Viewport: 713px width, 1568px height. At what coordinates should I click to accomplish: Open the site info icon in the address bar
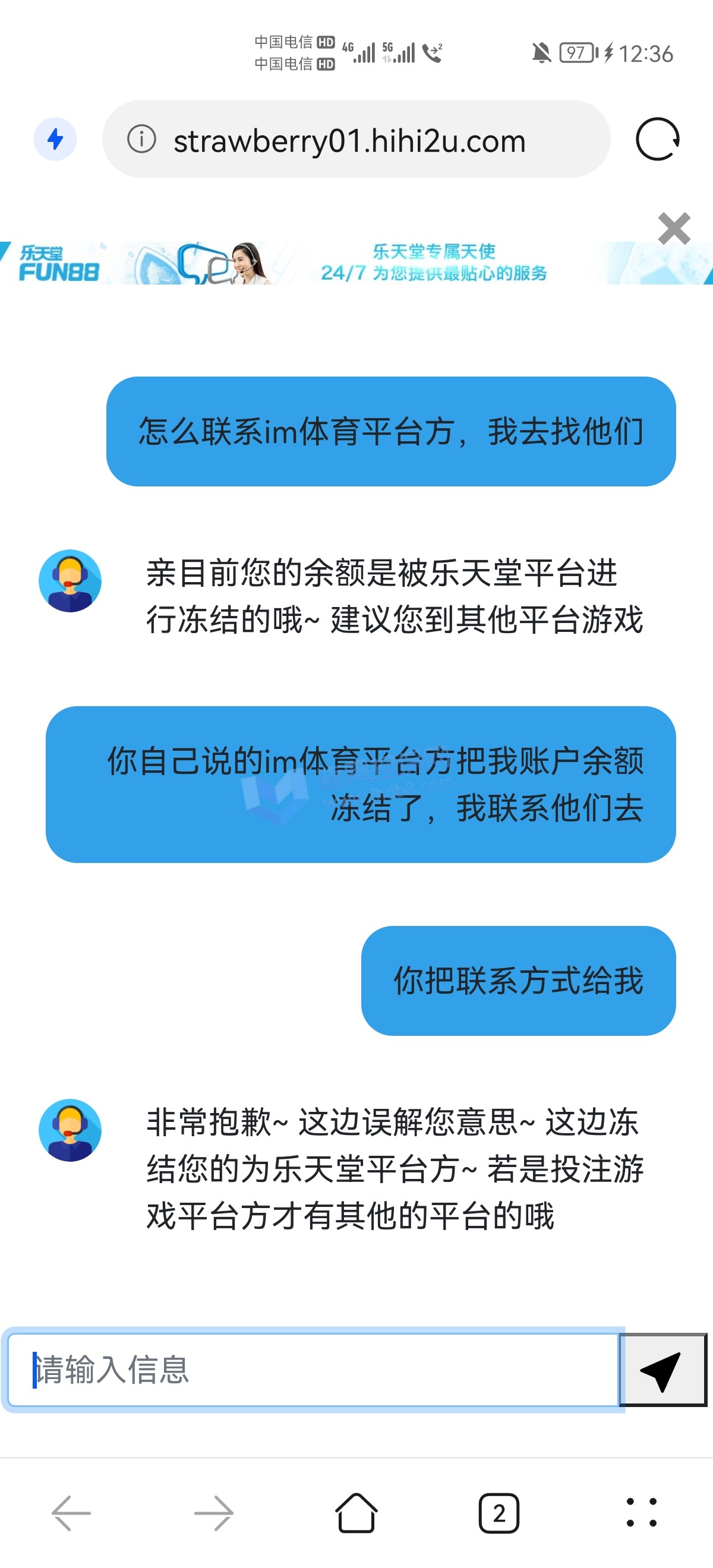(141, 140)
